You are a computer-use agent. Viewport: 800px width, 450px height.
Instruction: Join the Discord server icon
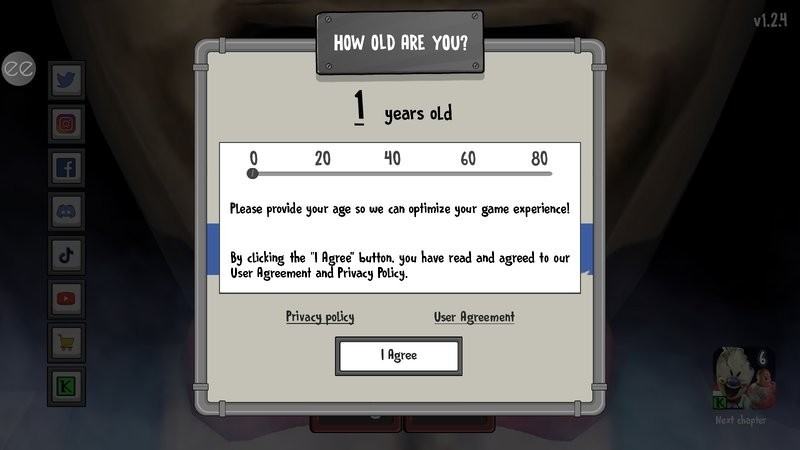point(67,211)
